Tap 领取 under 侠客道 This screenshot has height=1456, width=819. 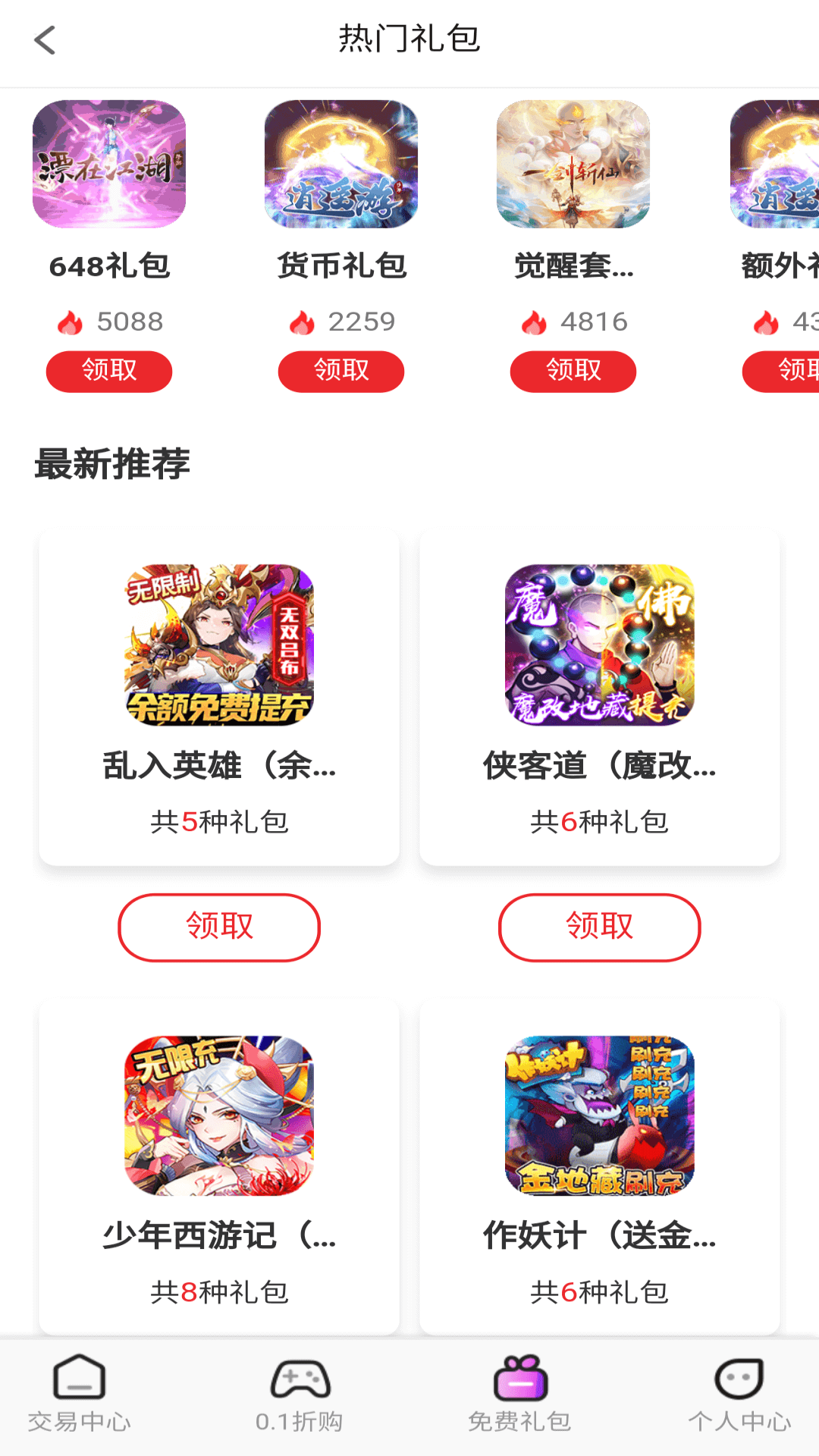click(x=598, y=927)
